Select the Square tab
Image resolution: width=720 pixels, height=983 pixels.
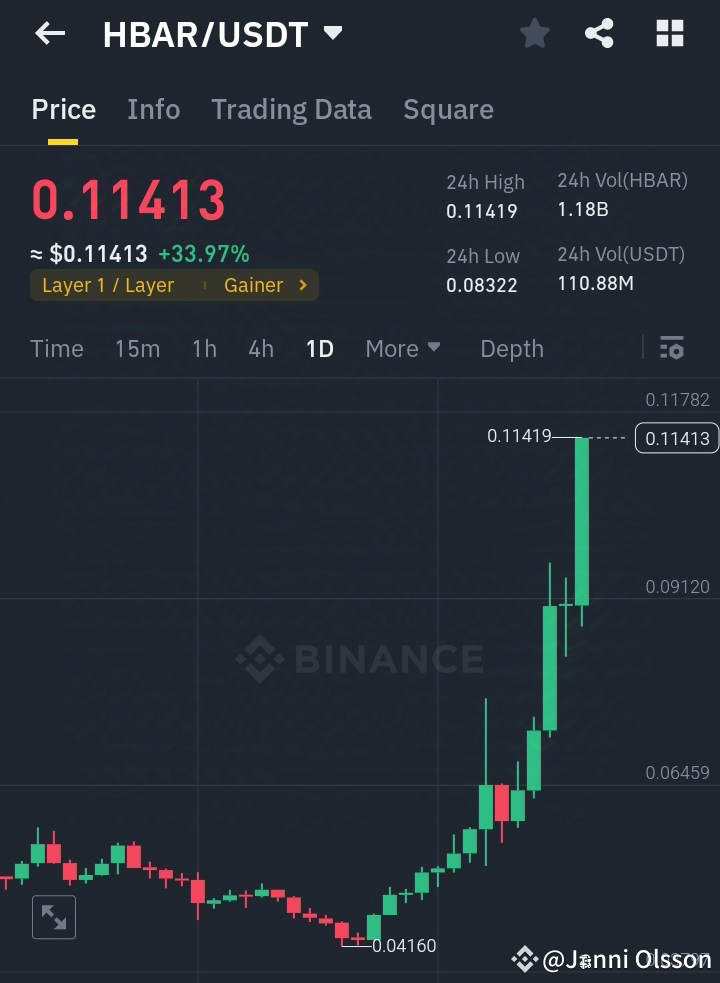(448, 109)
